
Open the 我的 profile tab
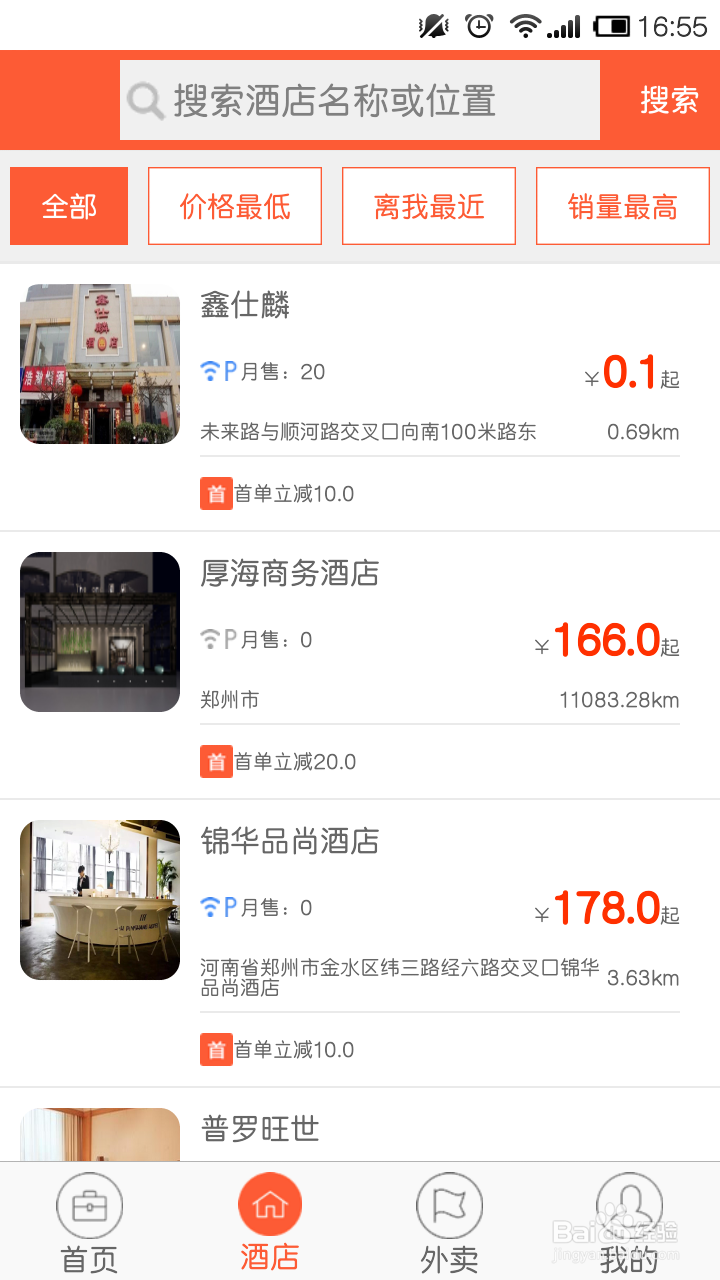click(x=630, y=1222)
